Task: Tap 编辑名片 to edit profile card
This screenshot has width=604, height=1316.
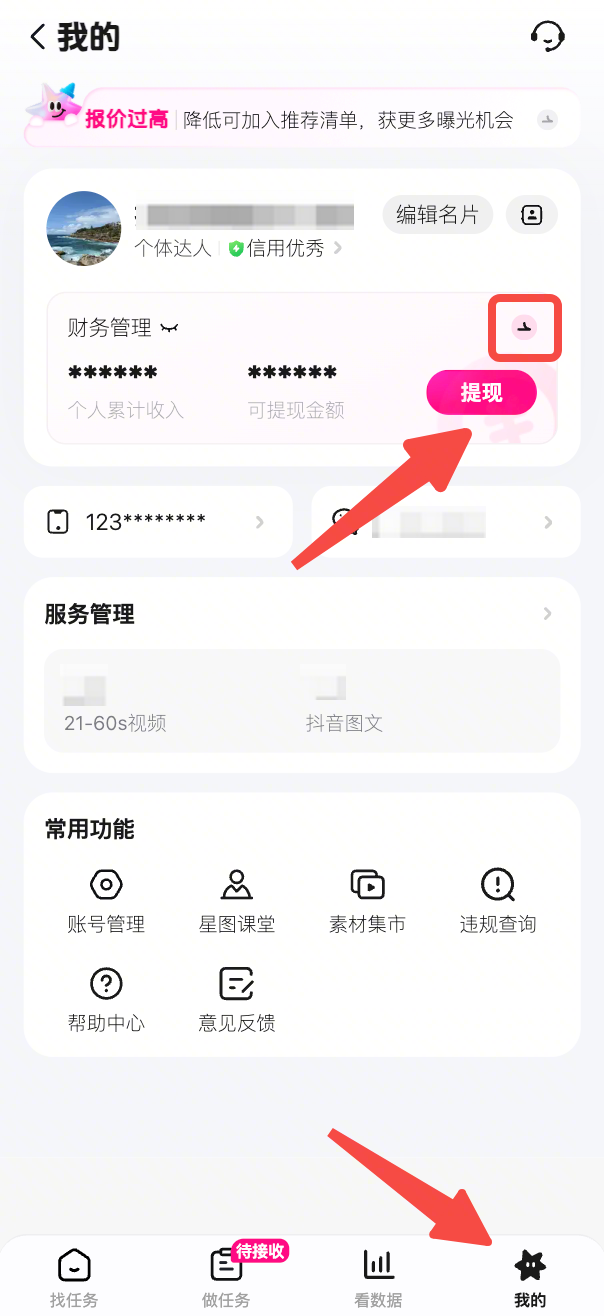Action: tap(437, 214)
